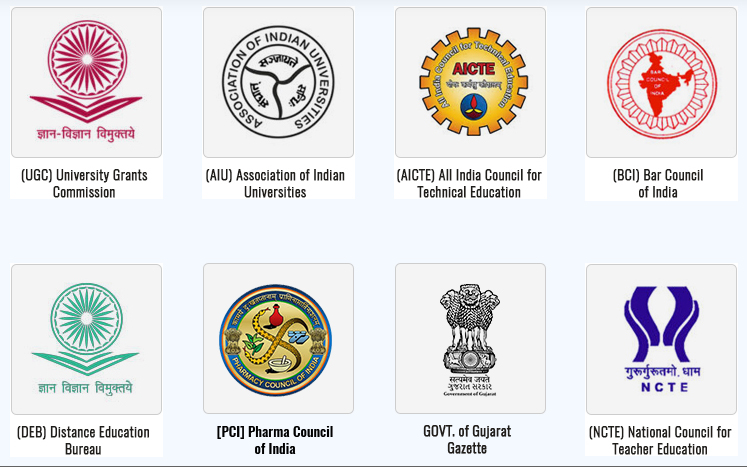View the NCTE Teacher Education card
The image size is (747, 467).
pyautogui.click(x=660, y=339)
